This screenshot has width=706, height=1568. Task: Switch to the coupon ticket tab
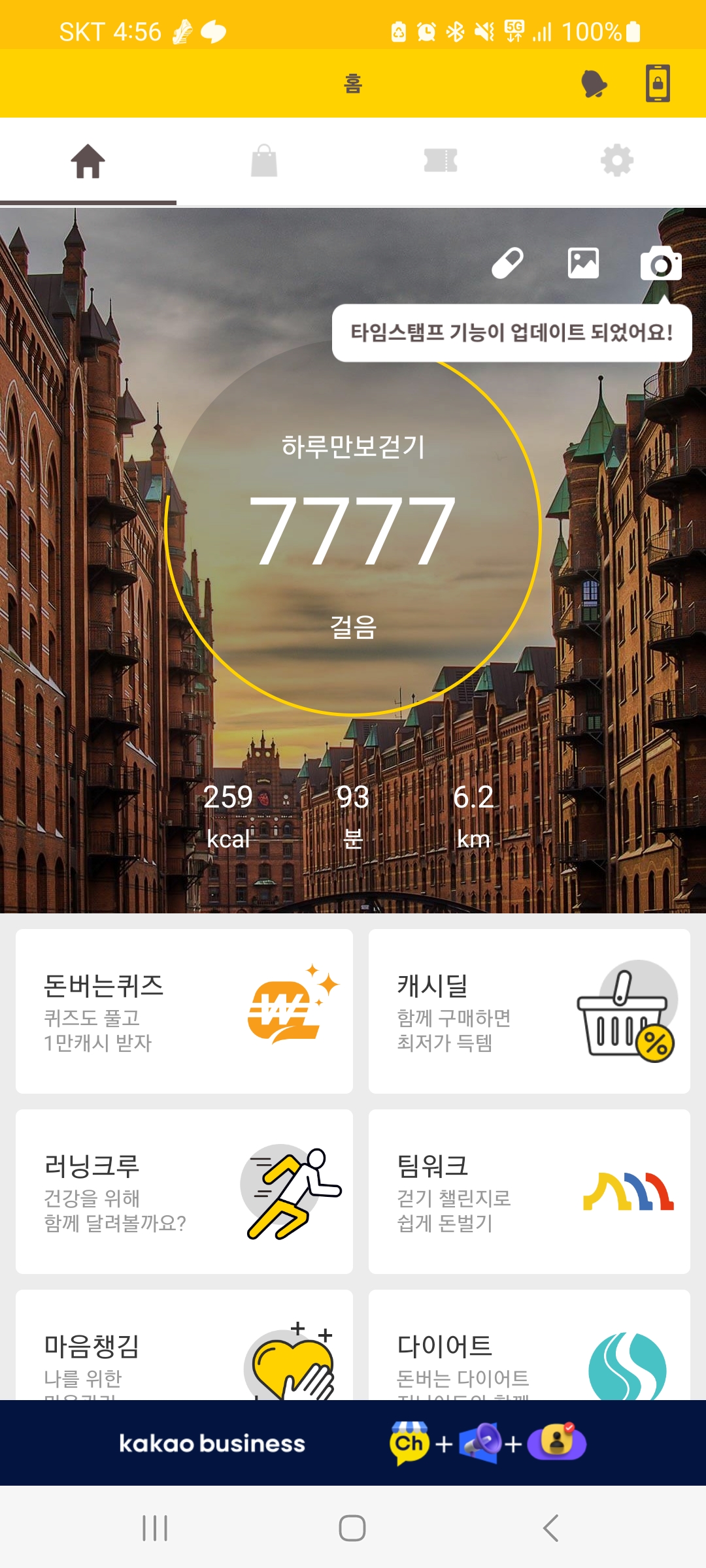[x=441, y=161]
